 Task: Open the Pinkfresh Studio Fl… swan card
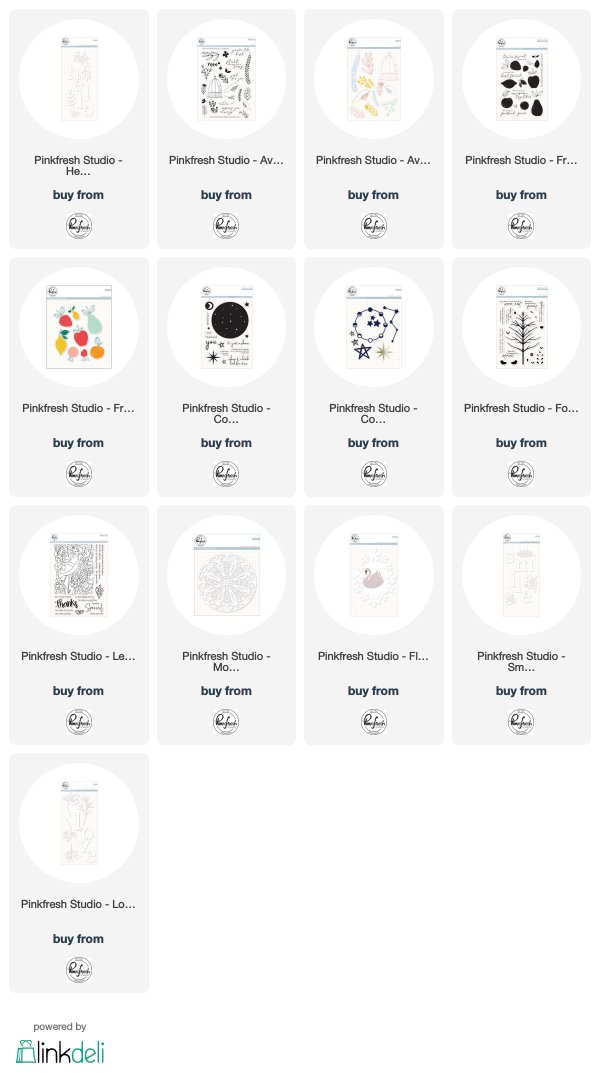[374, 625]
